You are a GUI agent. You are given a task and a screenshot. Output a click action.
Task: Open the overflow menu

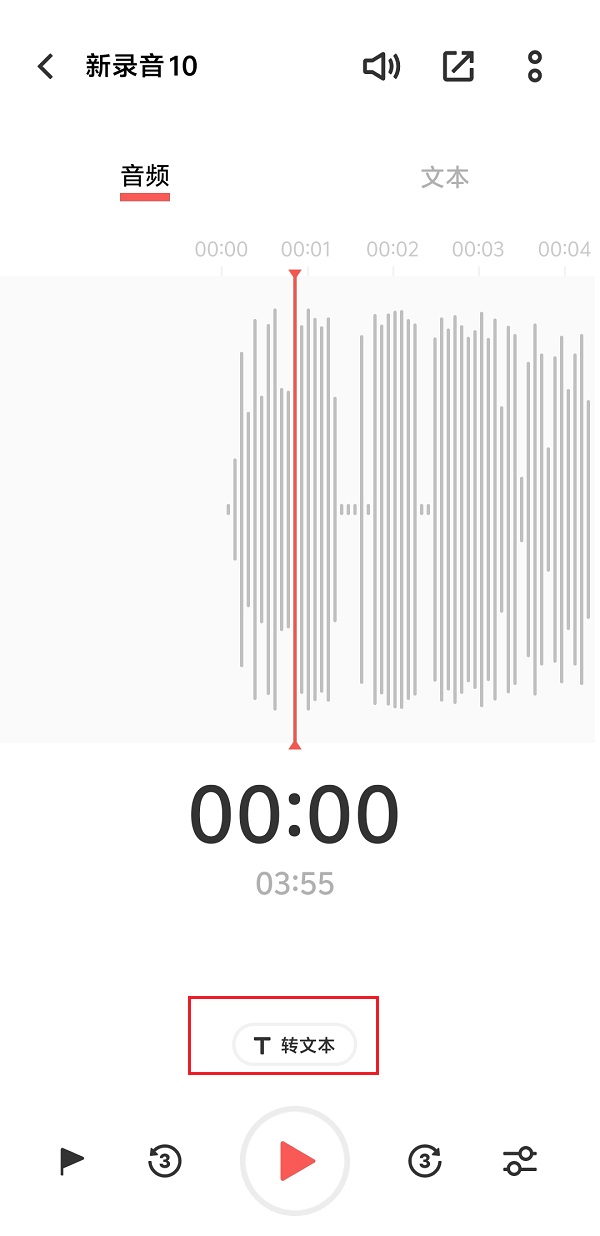[535, 67]
